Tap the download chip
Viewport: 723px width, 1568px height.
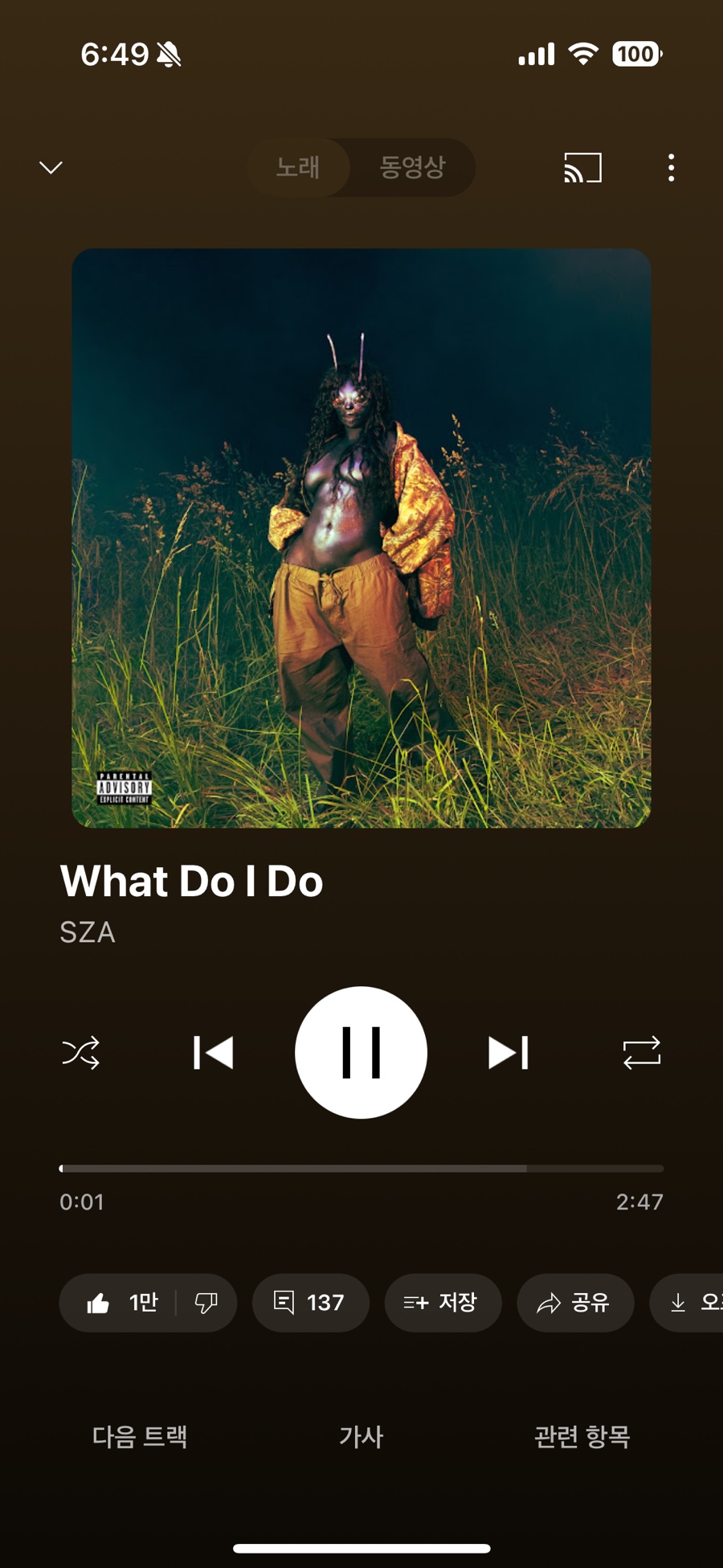(x=689, y=1302)
